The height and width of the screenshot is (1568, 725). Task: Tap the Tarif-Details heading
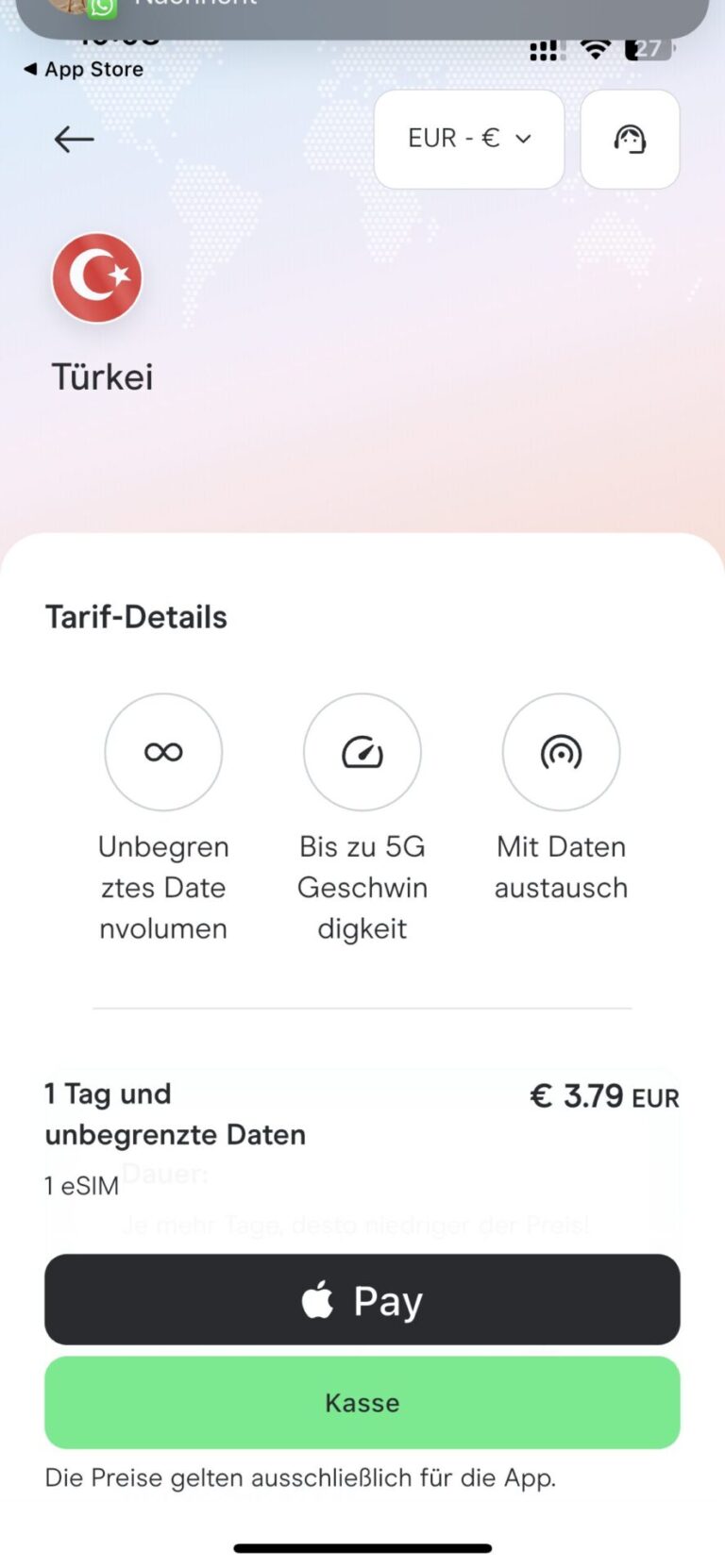tap(137, 616)
